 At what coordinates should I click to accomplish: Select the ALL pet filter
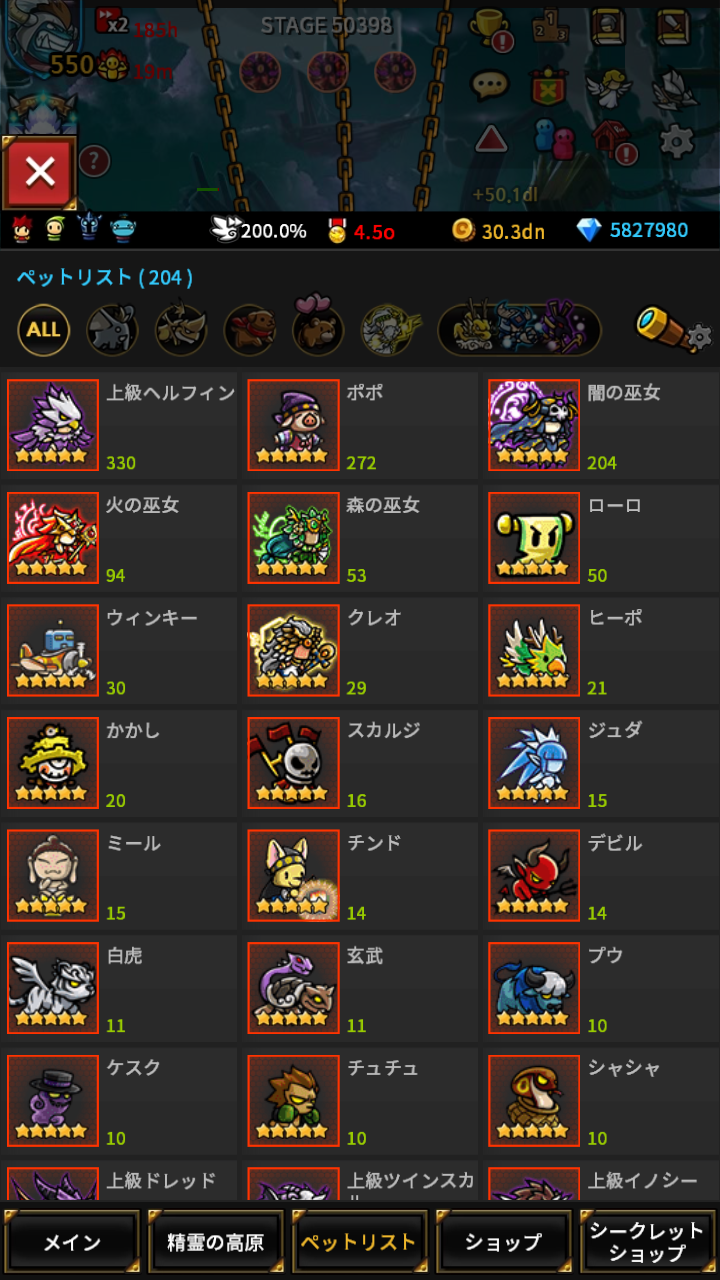click(43, 330)
